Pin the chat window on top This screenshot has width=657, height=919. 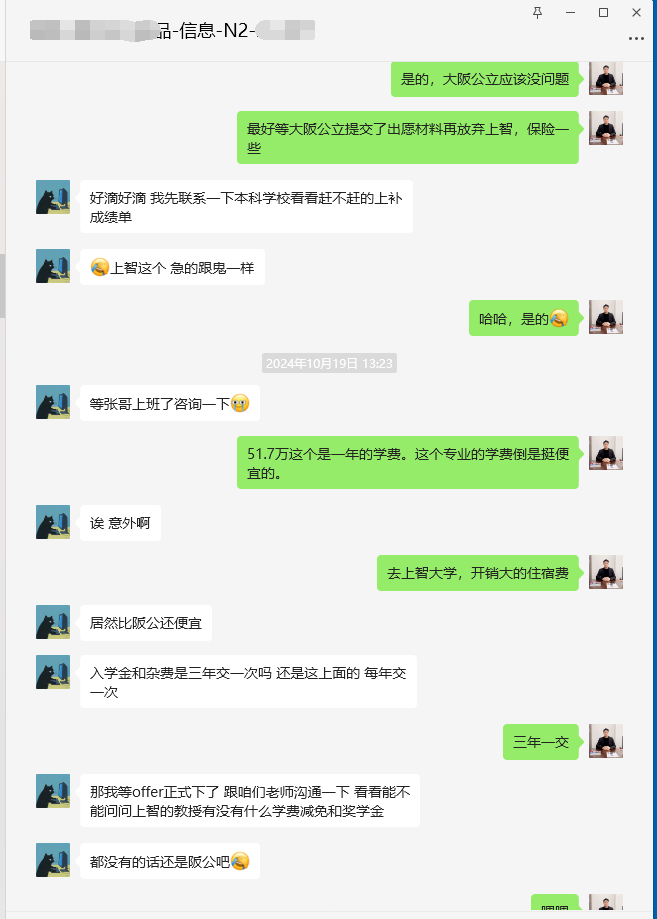(537, 12)
